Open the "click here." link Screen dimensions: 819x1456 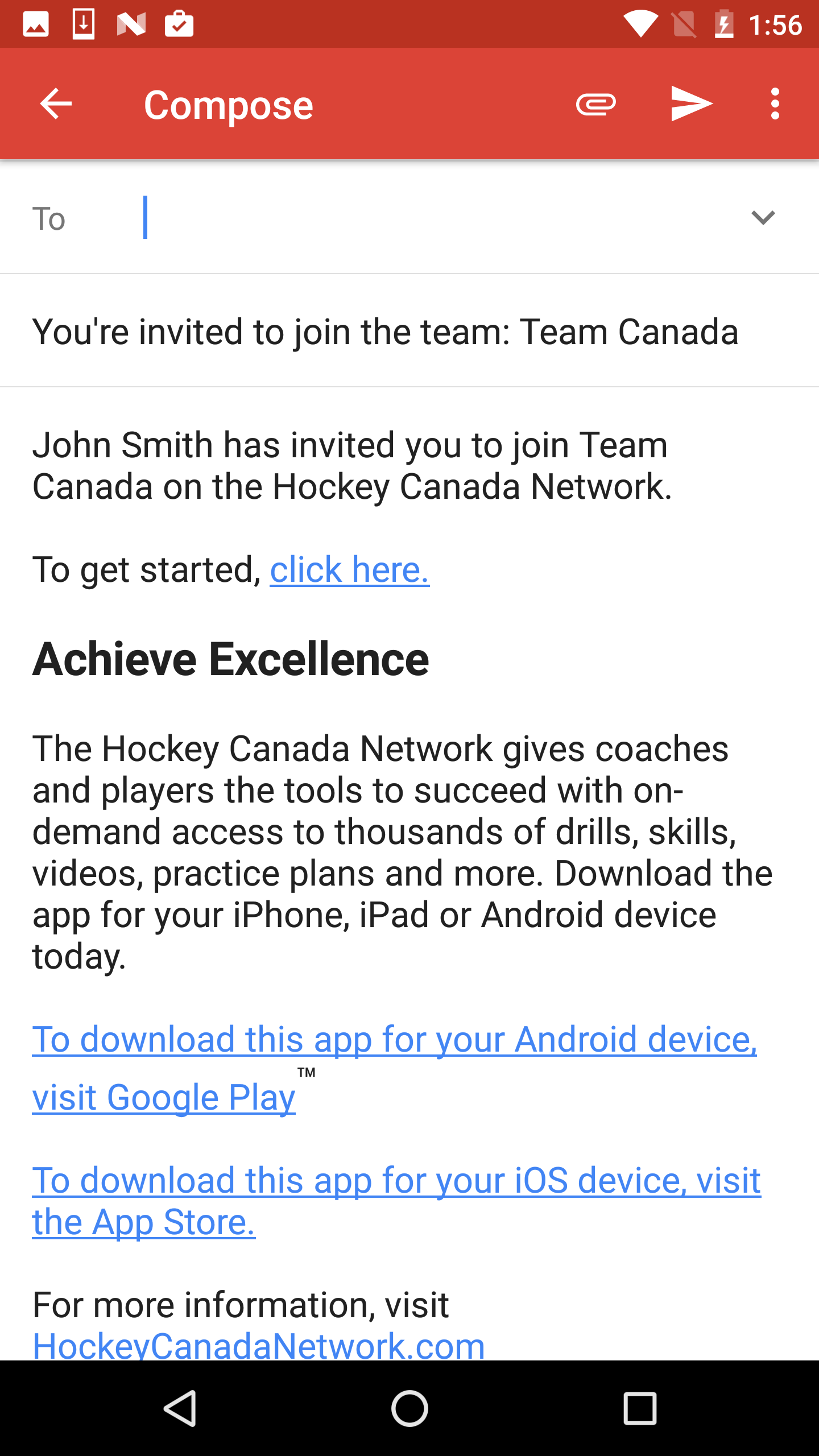(349, 570)
